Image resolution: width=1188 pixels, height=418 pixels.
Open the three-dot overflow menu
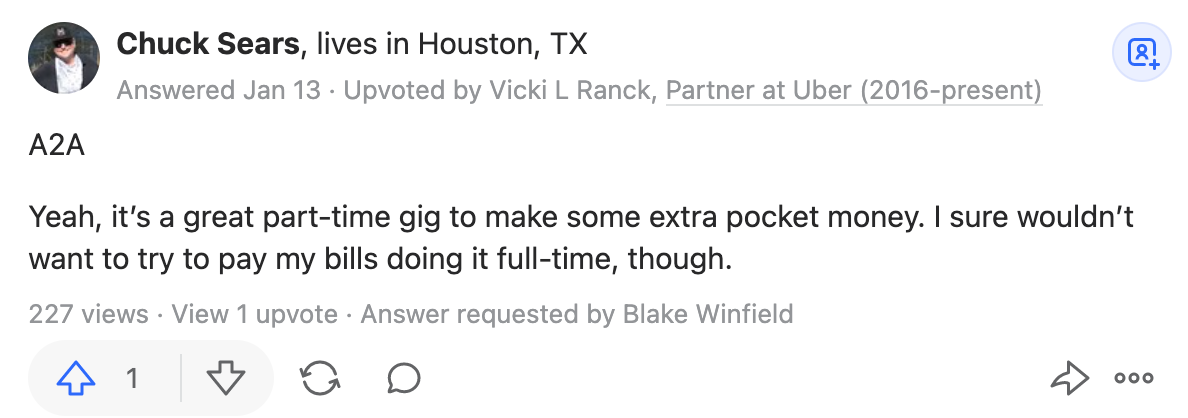pos(1134,378)
